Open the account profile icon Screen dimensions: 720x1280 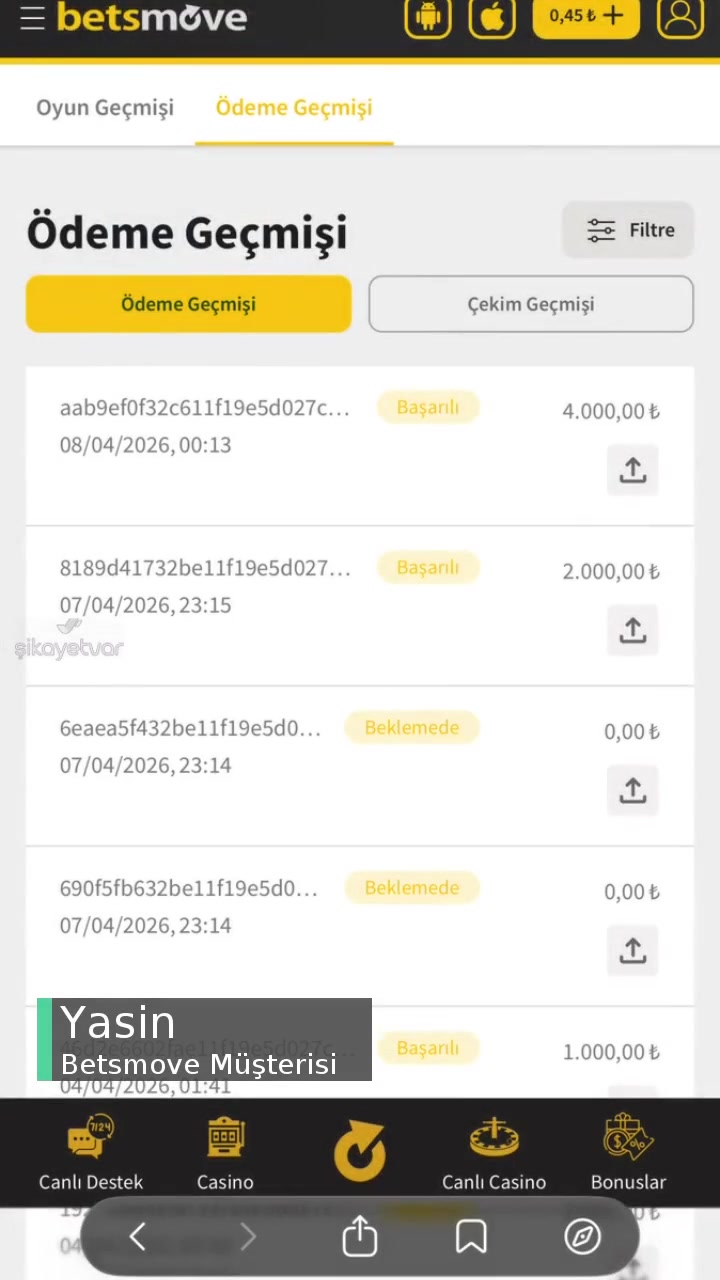[x=680, y=17]
